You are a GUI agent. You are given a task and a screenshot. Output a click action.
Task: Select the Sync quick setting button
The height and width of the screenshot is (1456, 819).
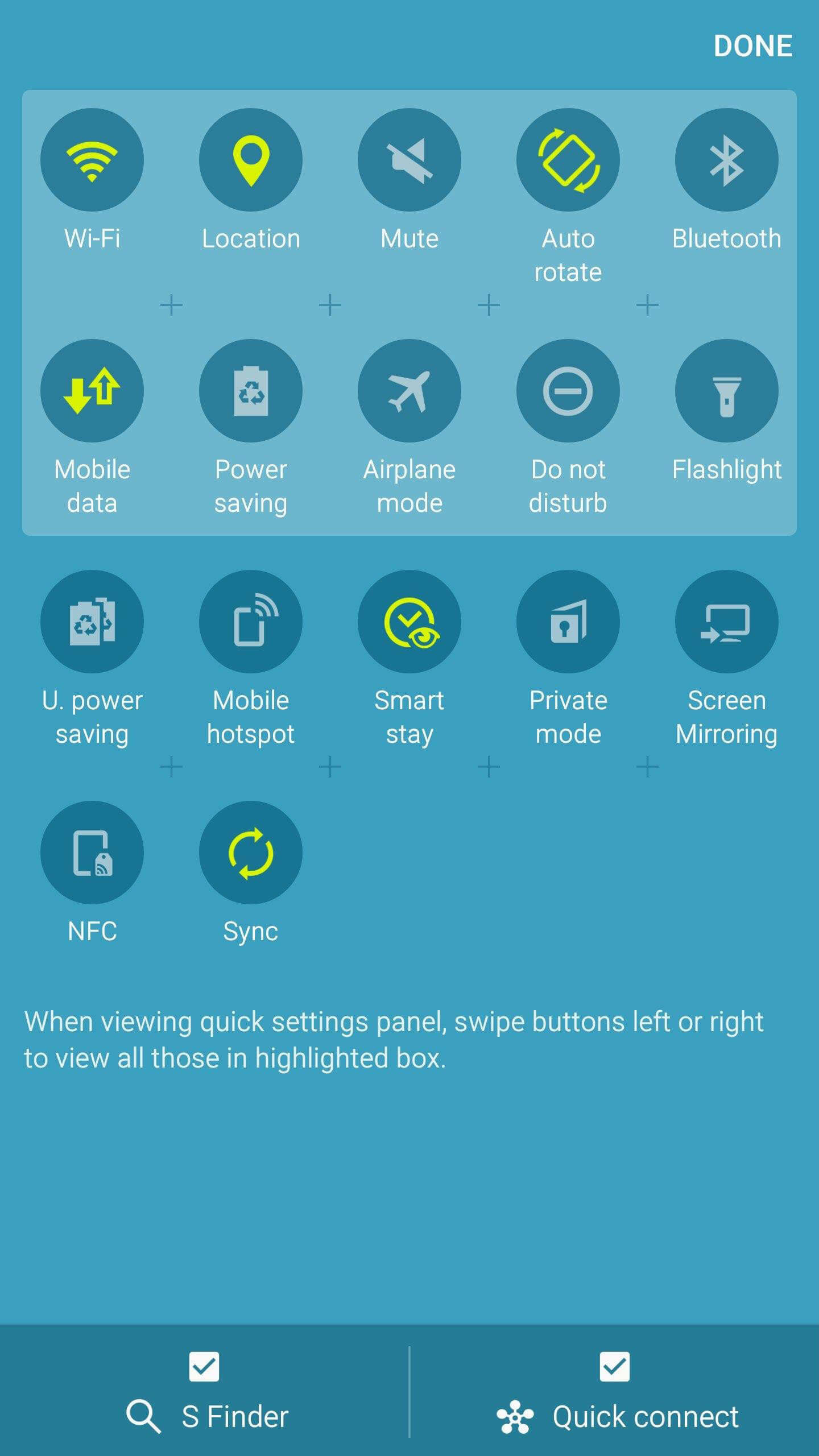251,853
